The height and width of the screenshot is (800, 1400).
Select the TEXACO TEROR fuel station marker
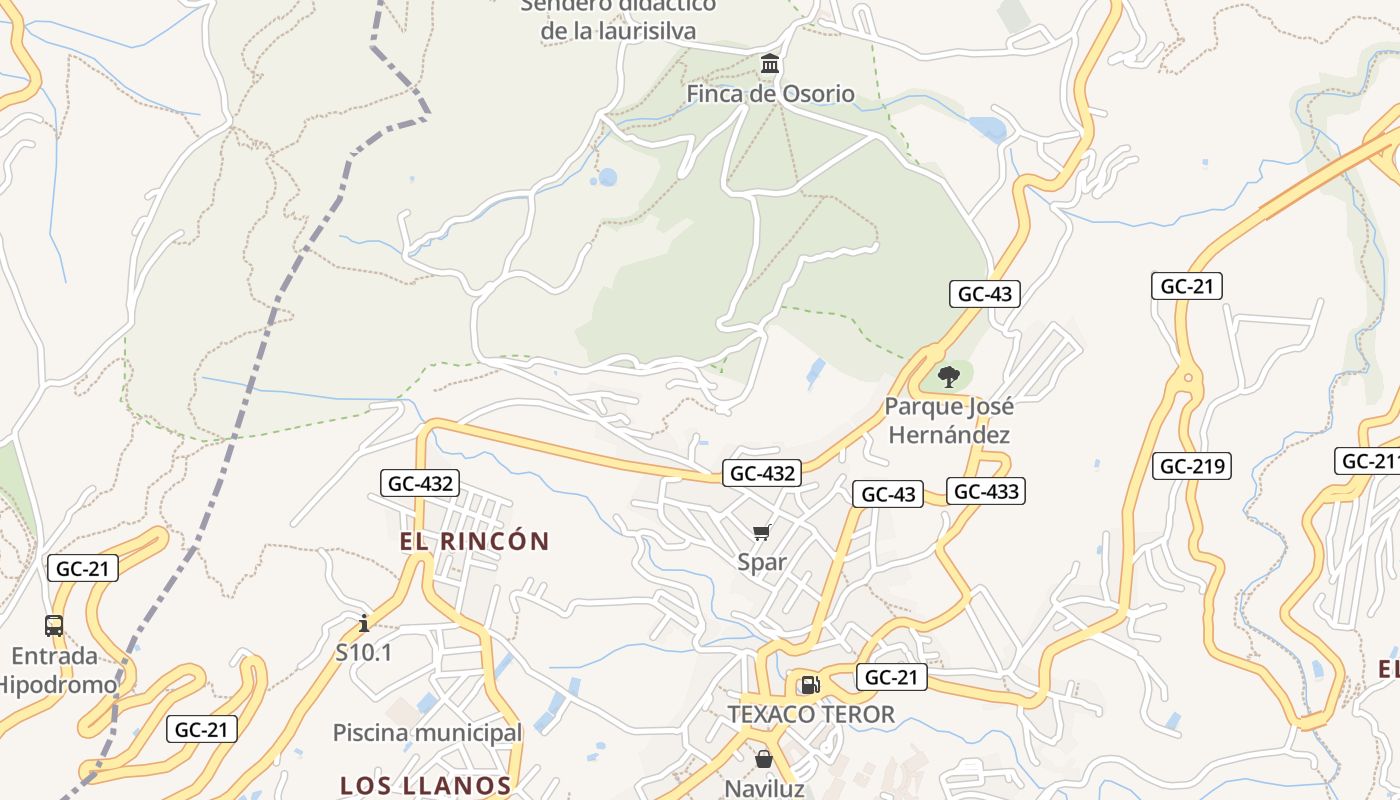point(809,685)
